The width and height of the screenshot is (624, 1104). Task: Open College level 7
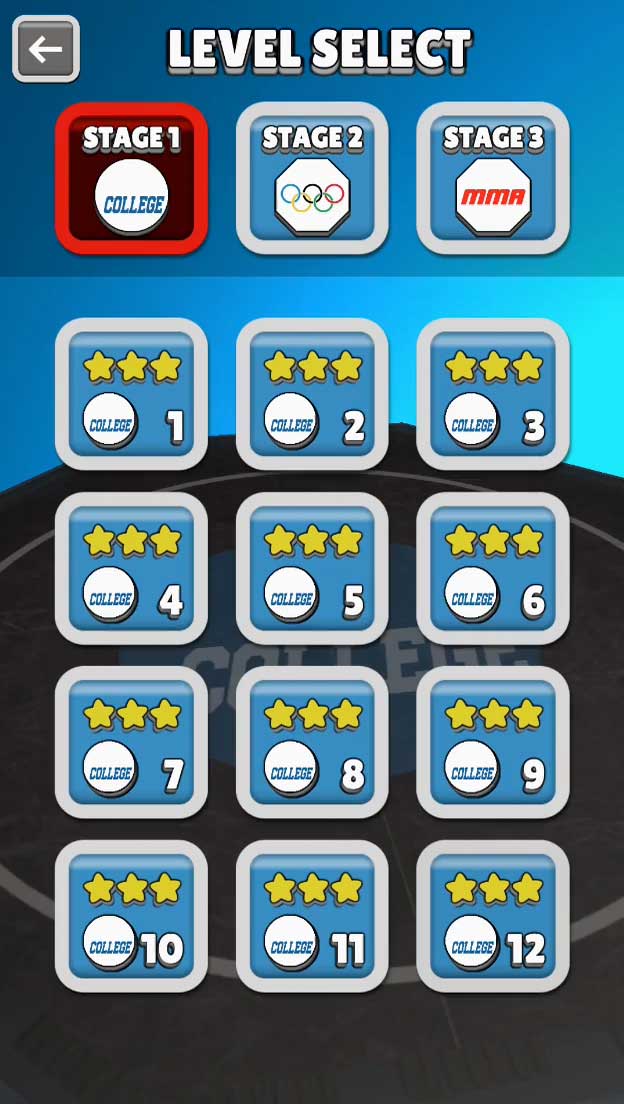click(131, 742)
